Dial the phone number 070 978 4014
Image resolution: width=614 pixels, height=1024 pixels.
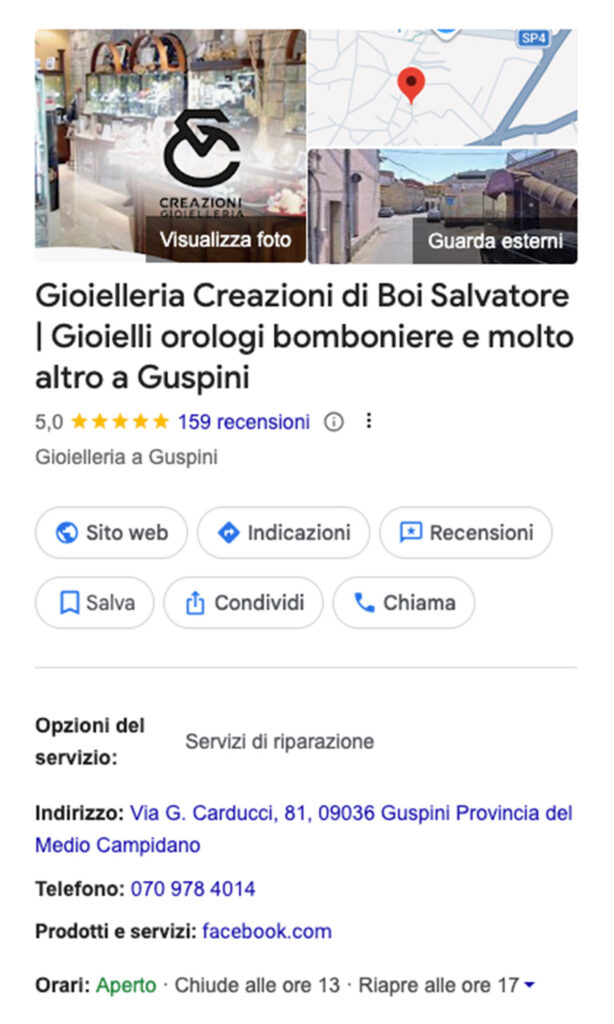[193, 889]
